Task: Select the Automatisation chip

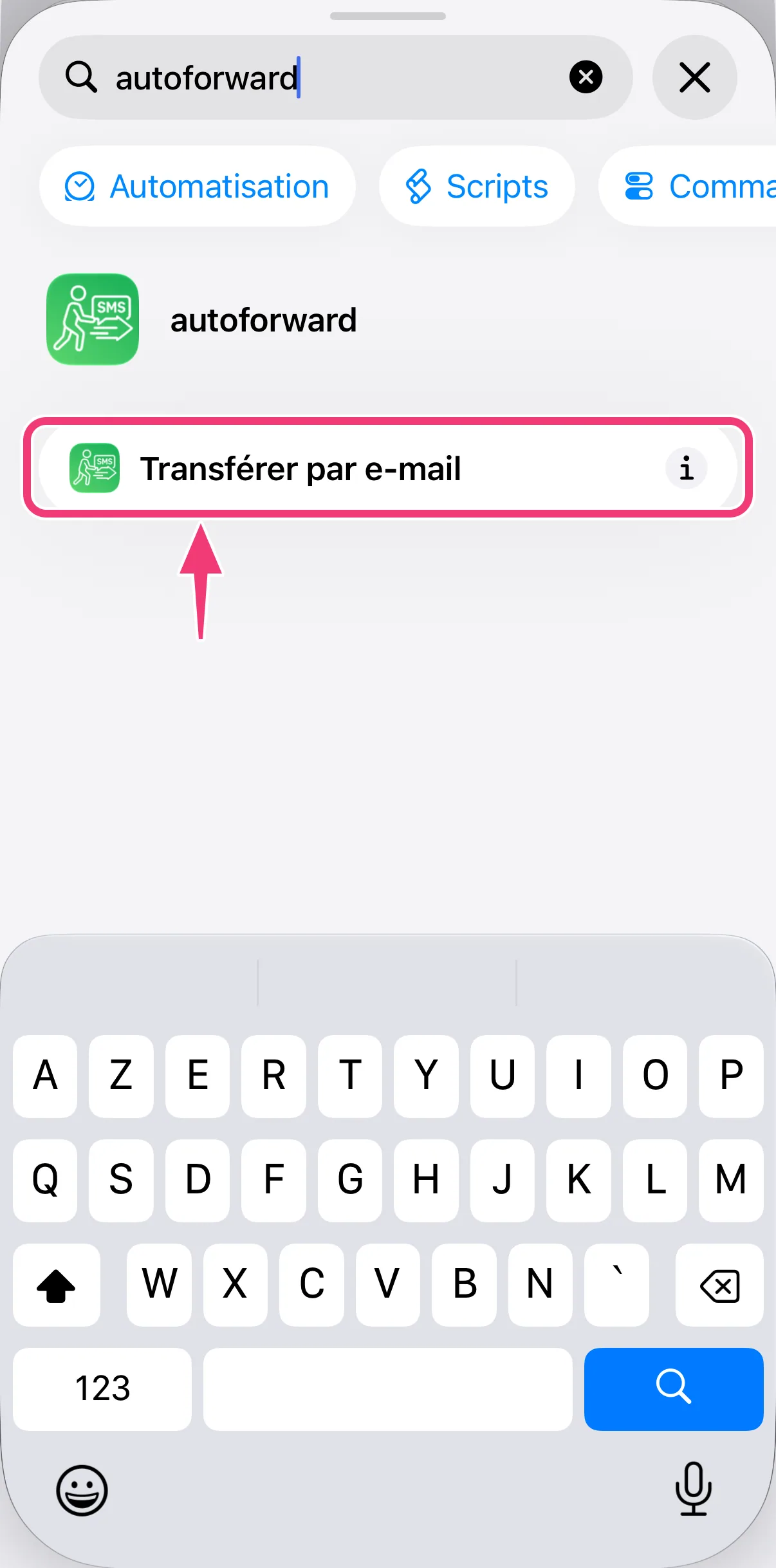Action: point(198,186)
